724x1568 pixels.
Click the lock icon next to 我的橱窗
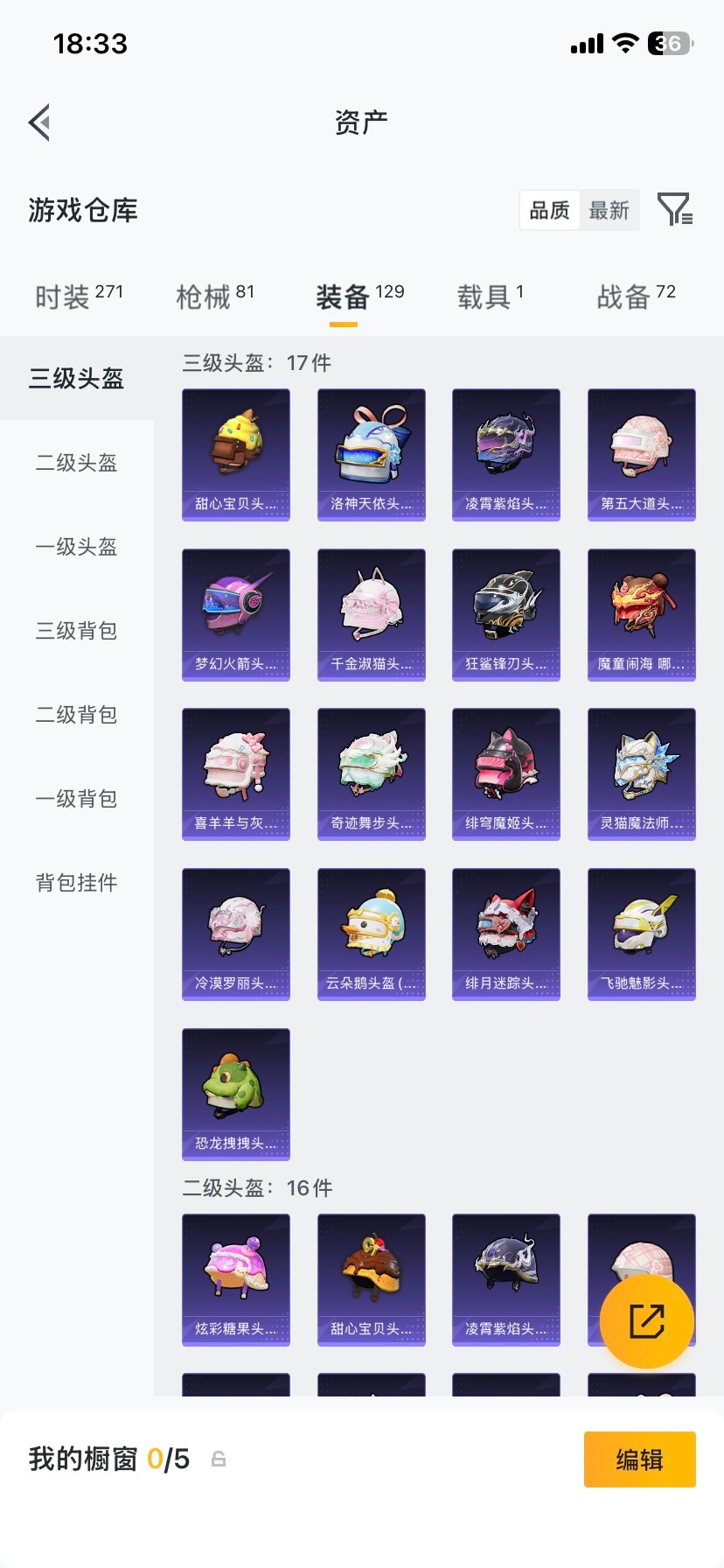218,1459
